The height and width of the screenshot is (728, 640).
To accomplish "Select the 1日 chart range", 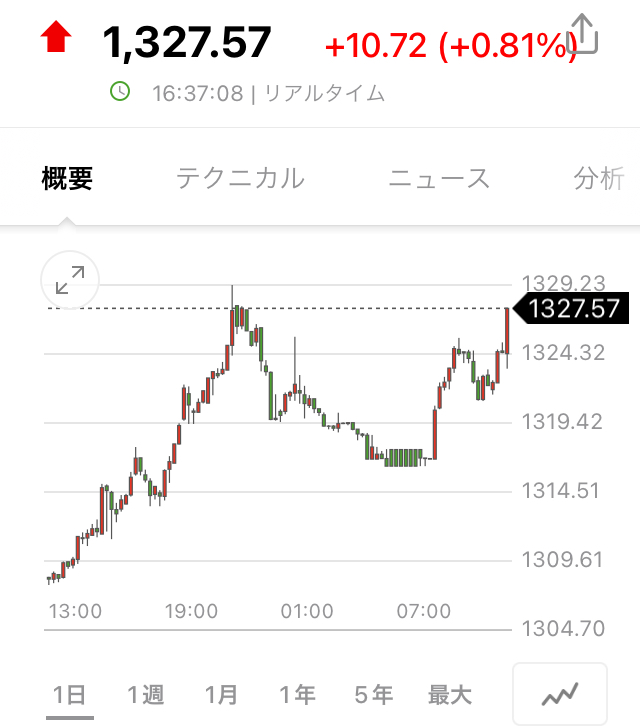I will pos(70,694).
